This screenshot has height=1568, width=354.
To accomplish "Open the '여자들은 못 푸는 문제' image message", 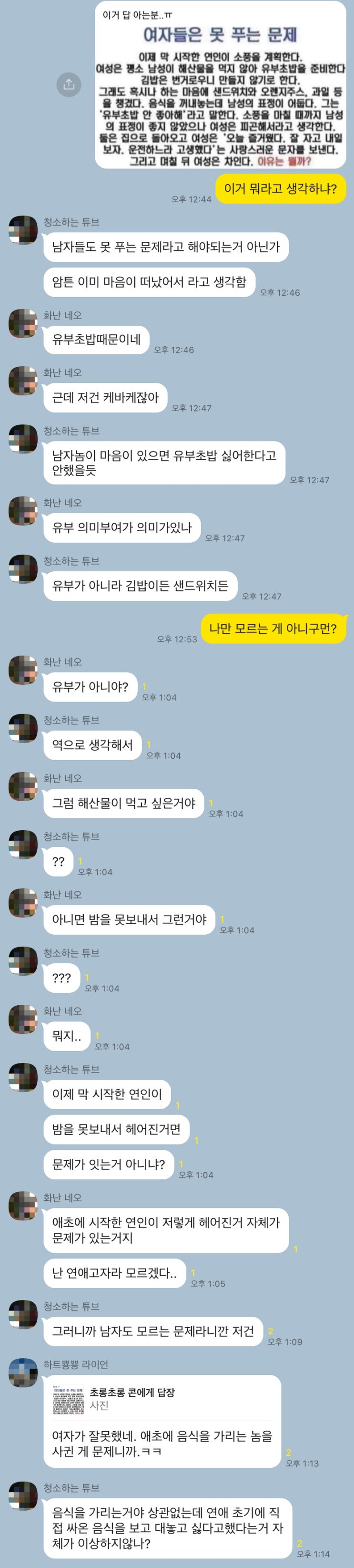I will 220,91.
